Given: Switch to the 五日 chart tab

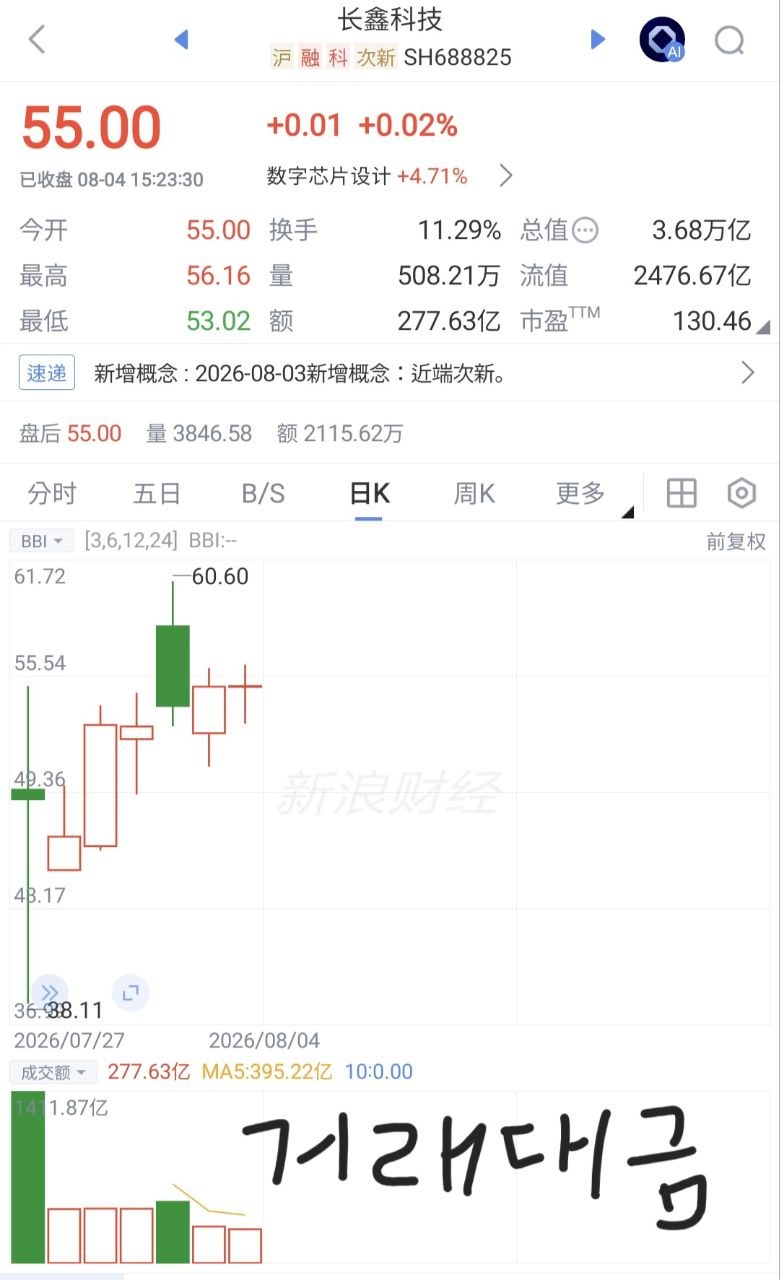Looking at the screenshot, I should [157, 493].
